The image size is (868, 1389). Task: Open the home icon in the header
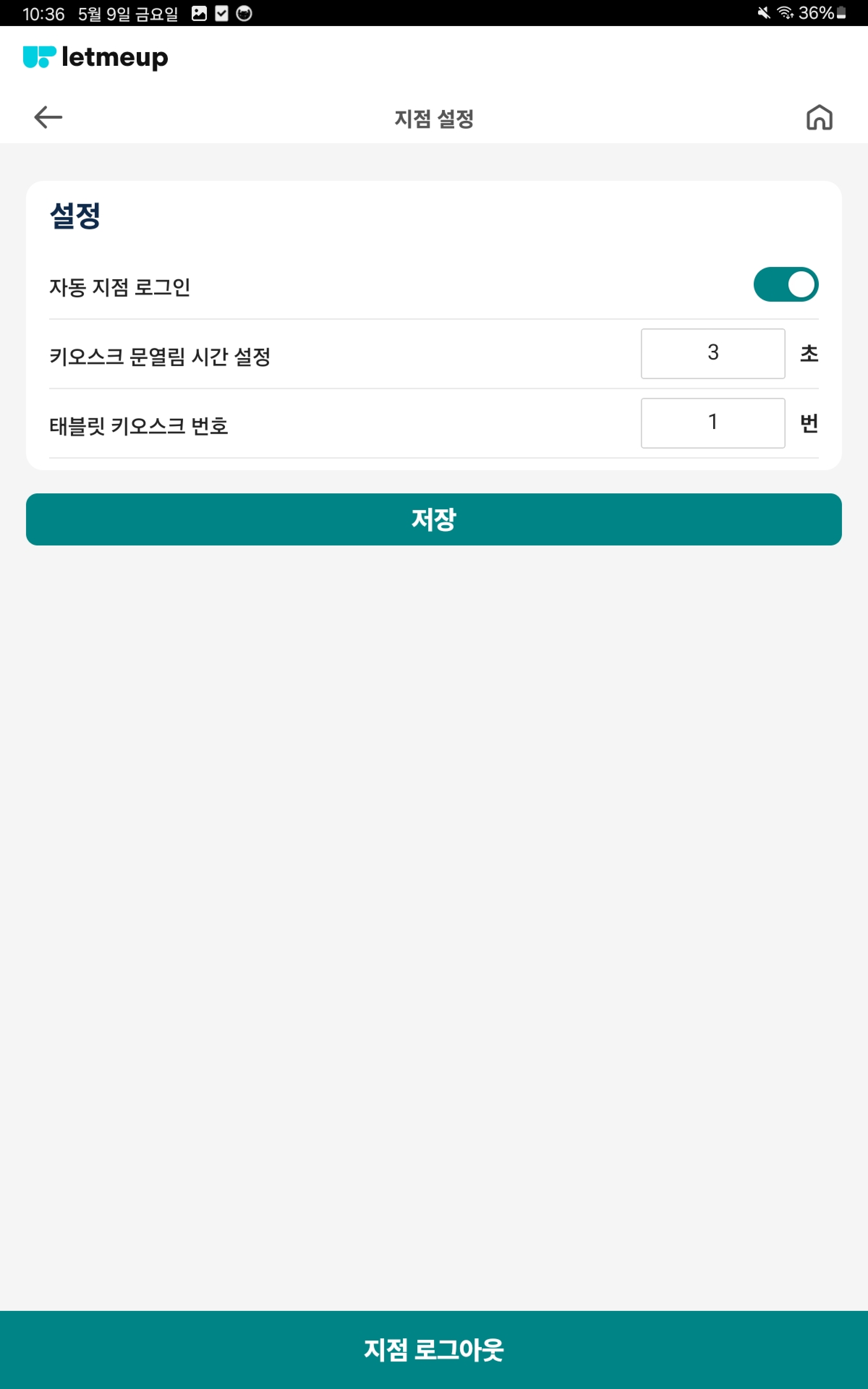pyautogui.click(x=819, y=118)
